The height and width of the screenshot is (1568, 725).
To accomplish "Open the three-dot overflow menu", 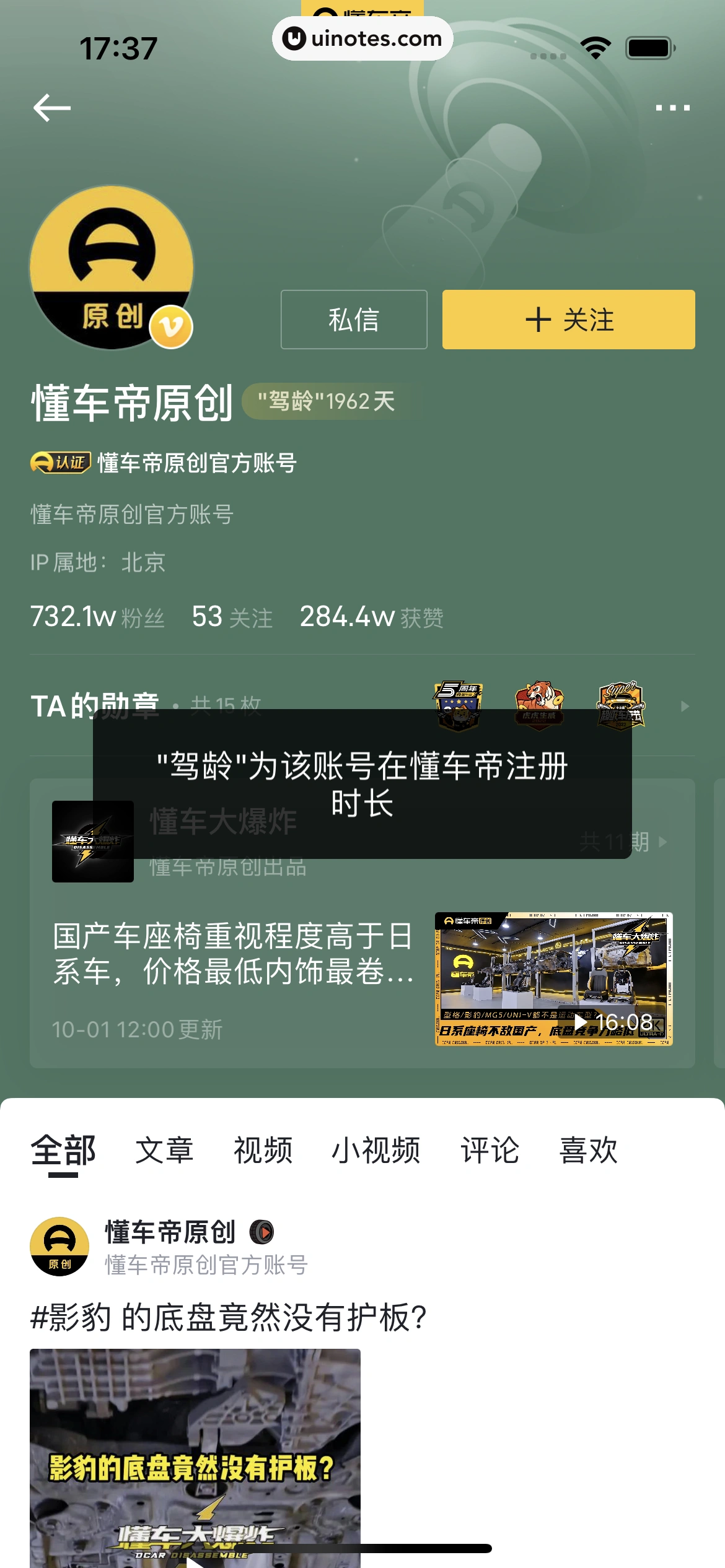I will tap(672, 108).
